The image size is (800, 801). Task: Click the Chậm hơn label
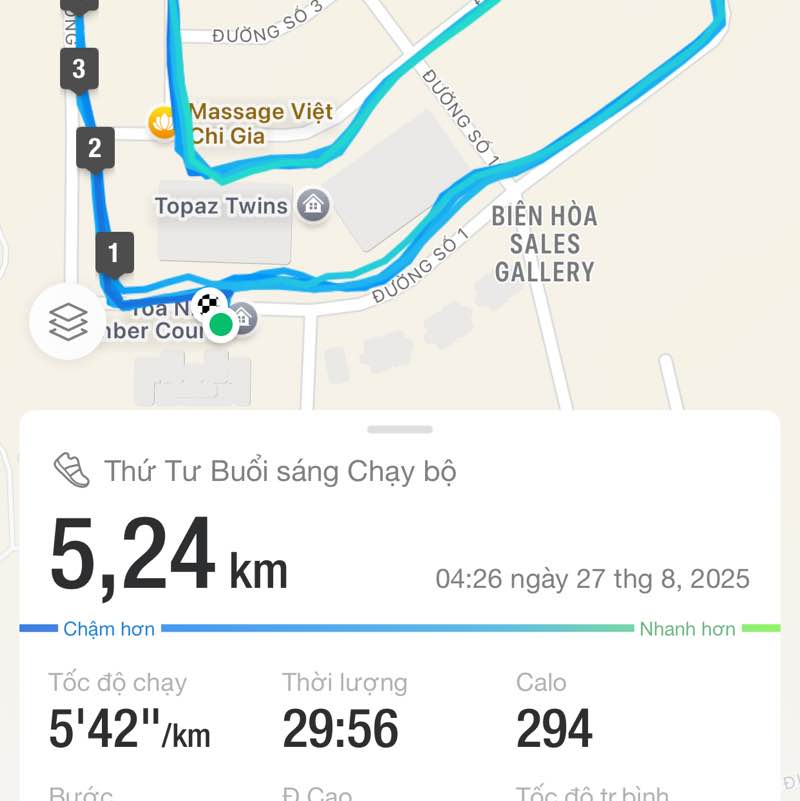[108, 628]
